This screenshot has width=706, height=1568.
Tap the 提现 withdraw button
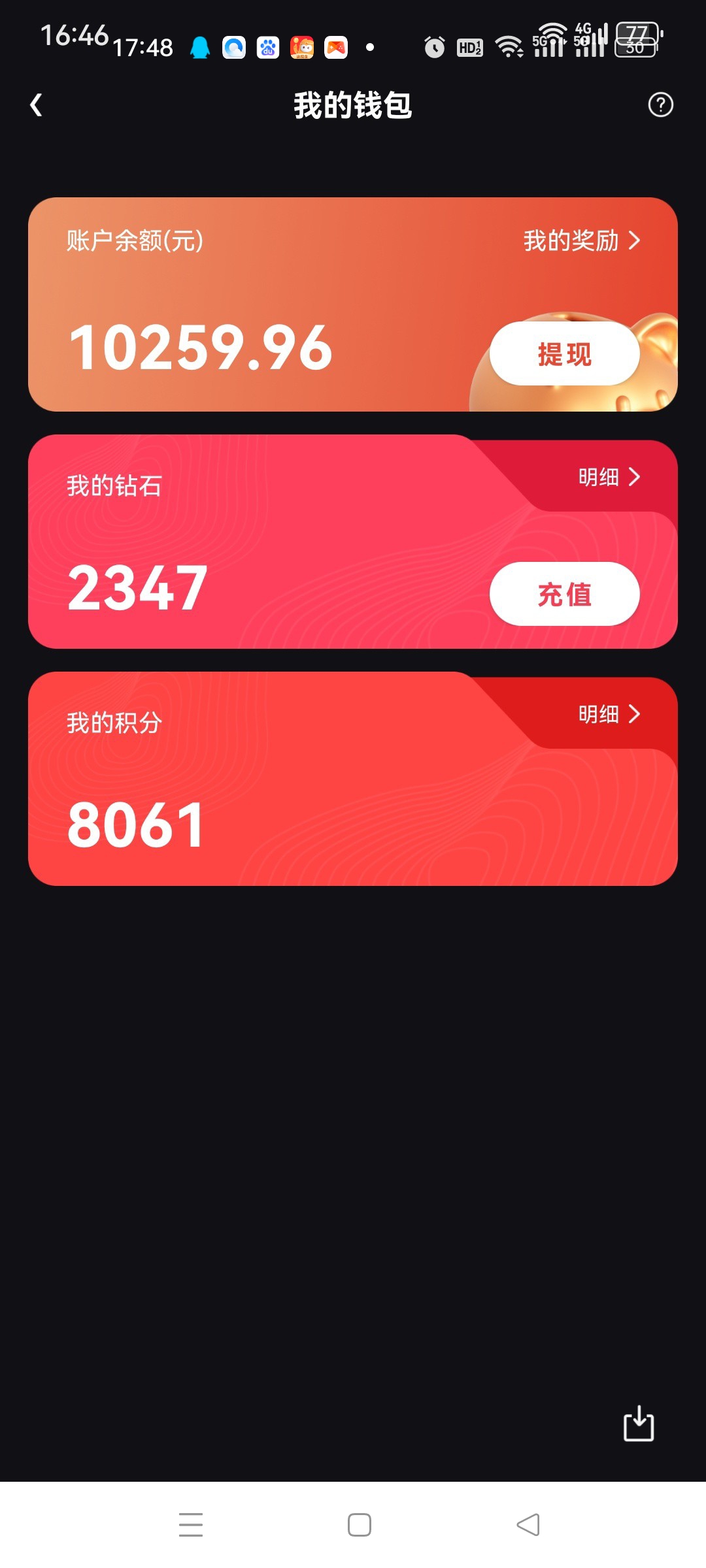(563, 353)
